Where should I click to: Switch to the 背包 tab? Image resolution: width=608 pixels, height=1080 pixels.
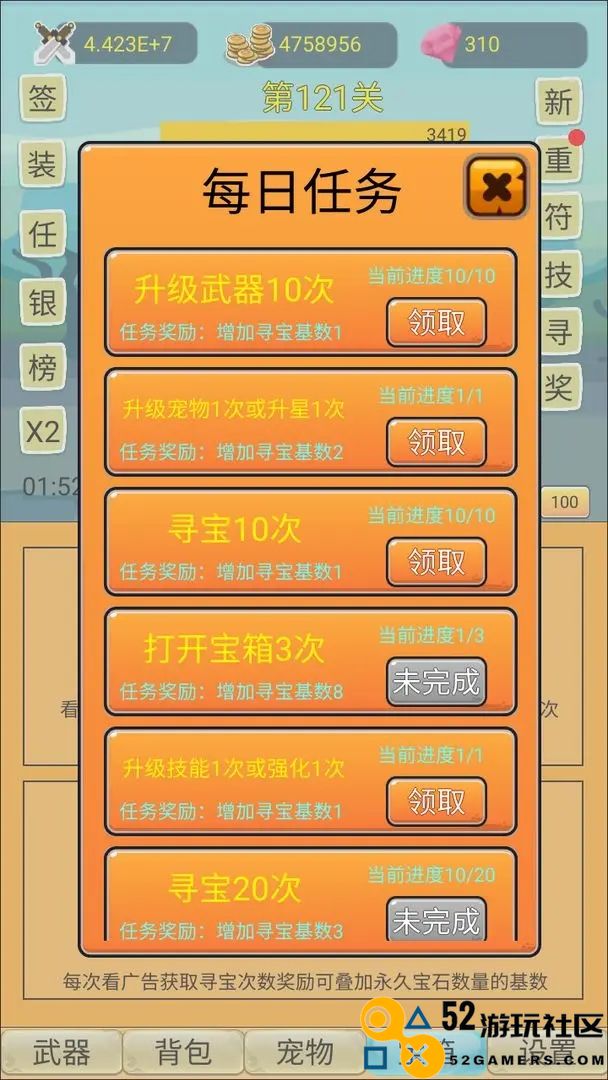183,1052
